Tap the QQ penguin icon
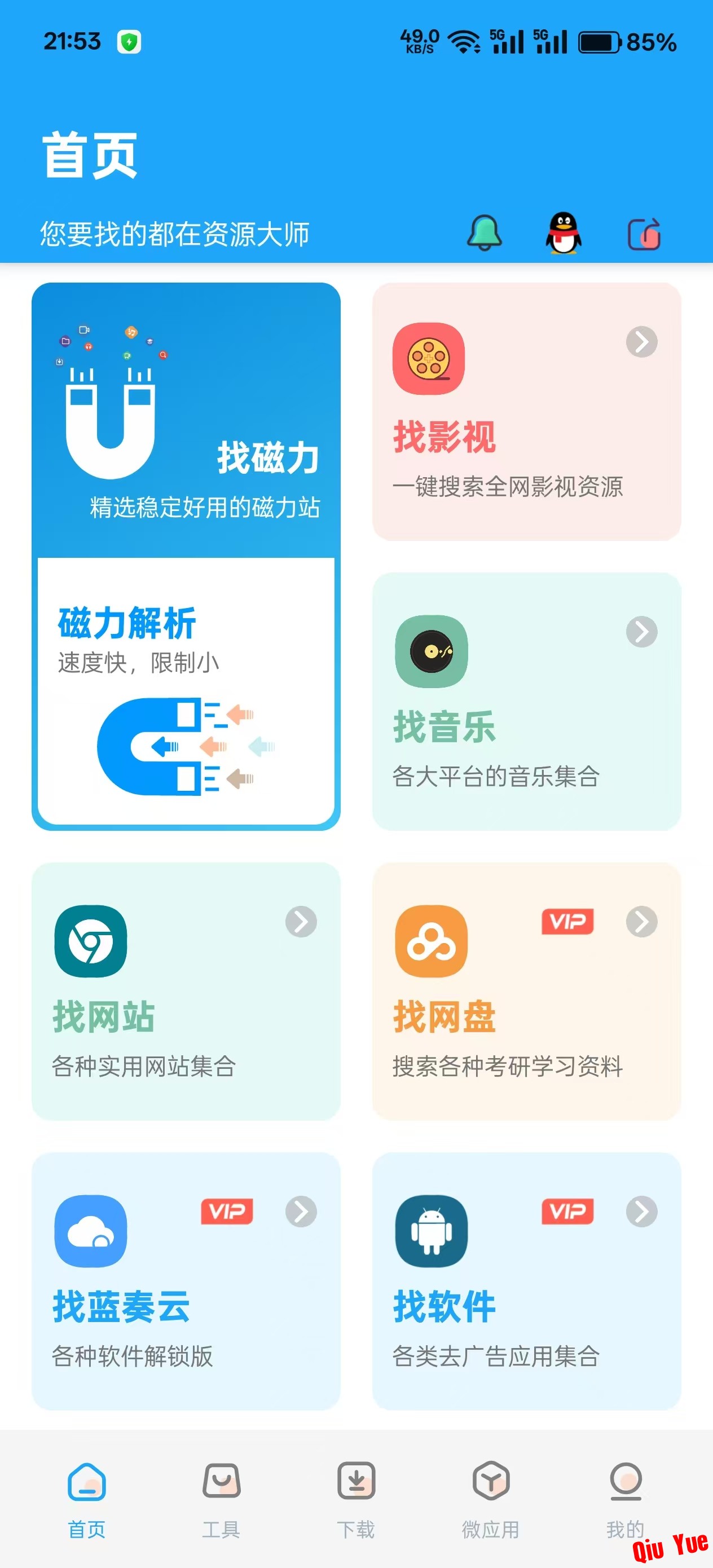This screenshot has height=1568, width=713. [563, 232]
